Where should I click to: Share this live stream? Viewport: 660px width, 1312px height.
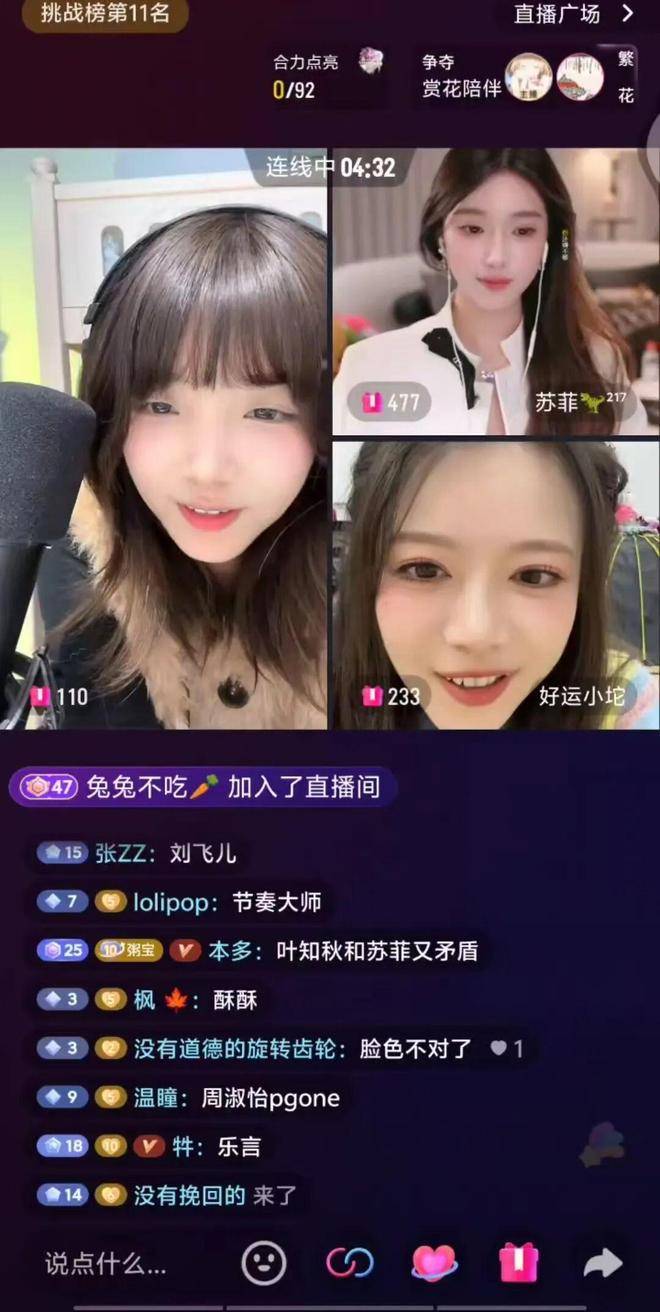tap(603, 1263)
